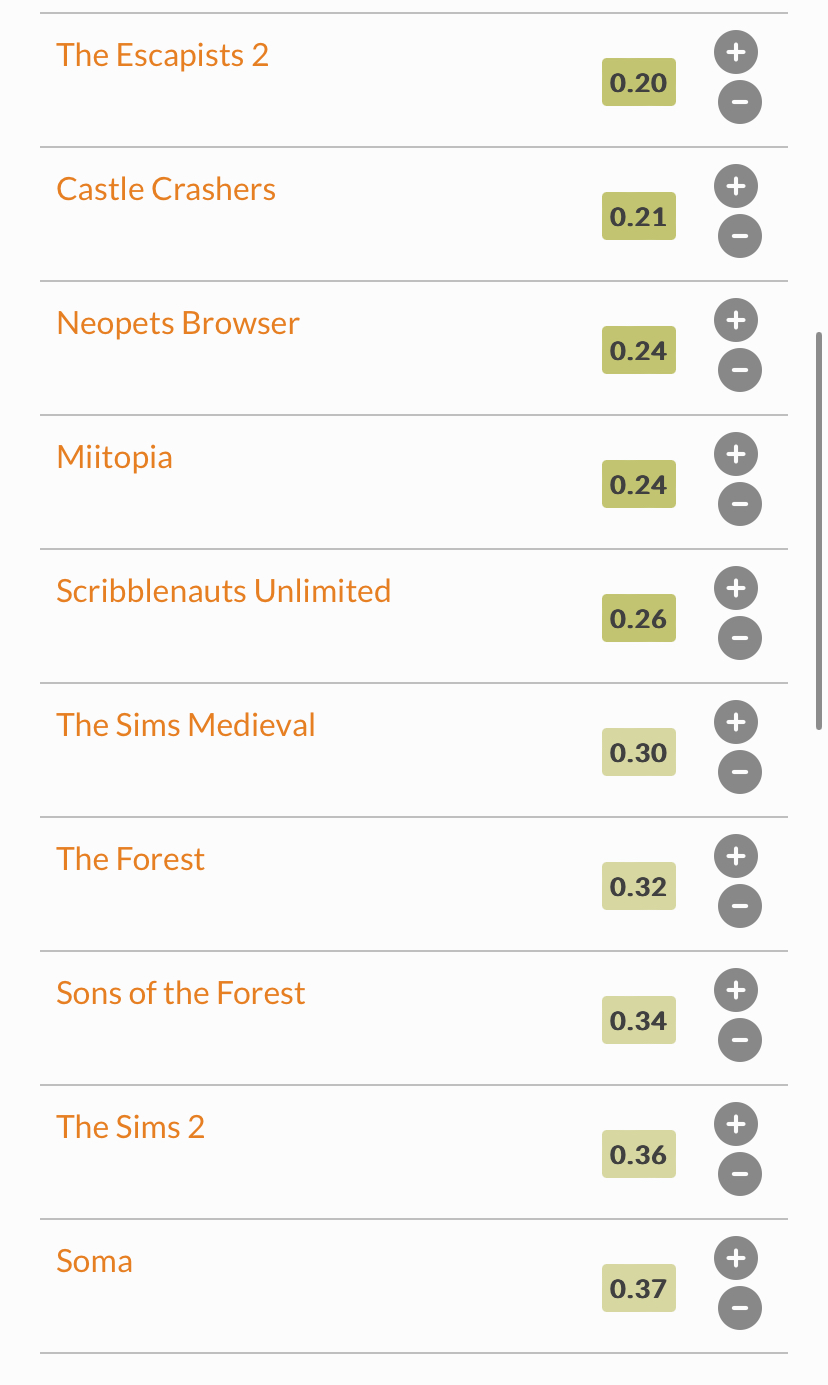Select the minus icon for The Forest

(x=740, y=906)
